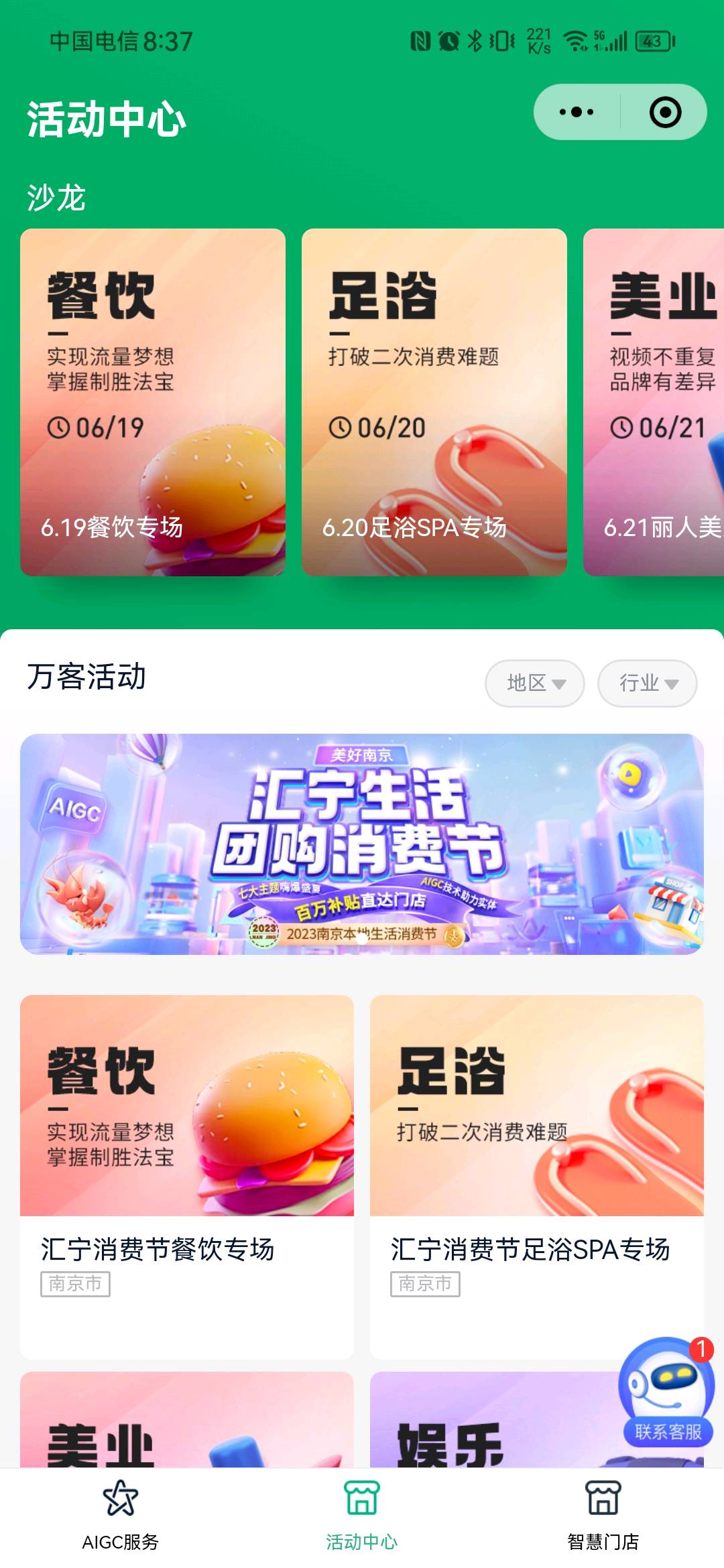This screenshot has height=1568, width=724.
Task: Expand the 行业 filter dropdown
Action: (x=648, y=683)
